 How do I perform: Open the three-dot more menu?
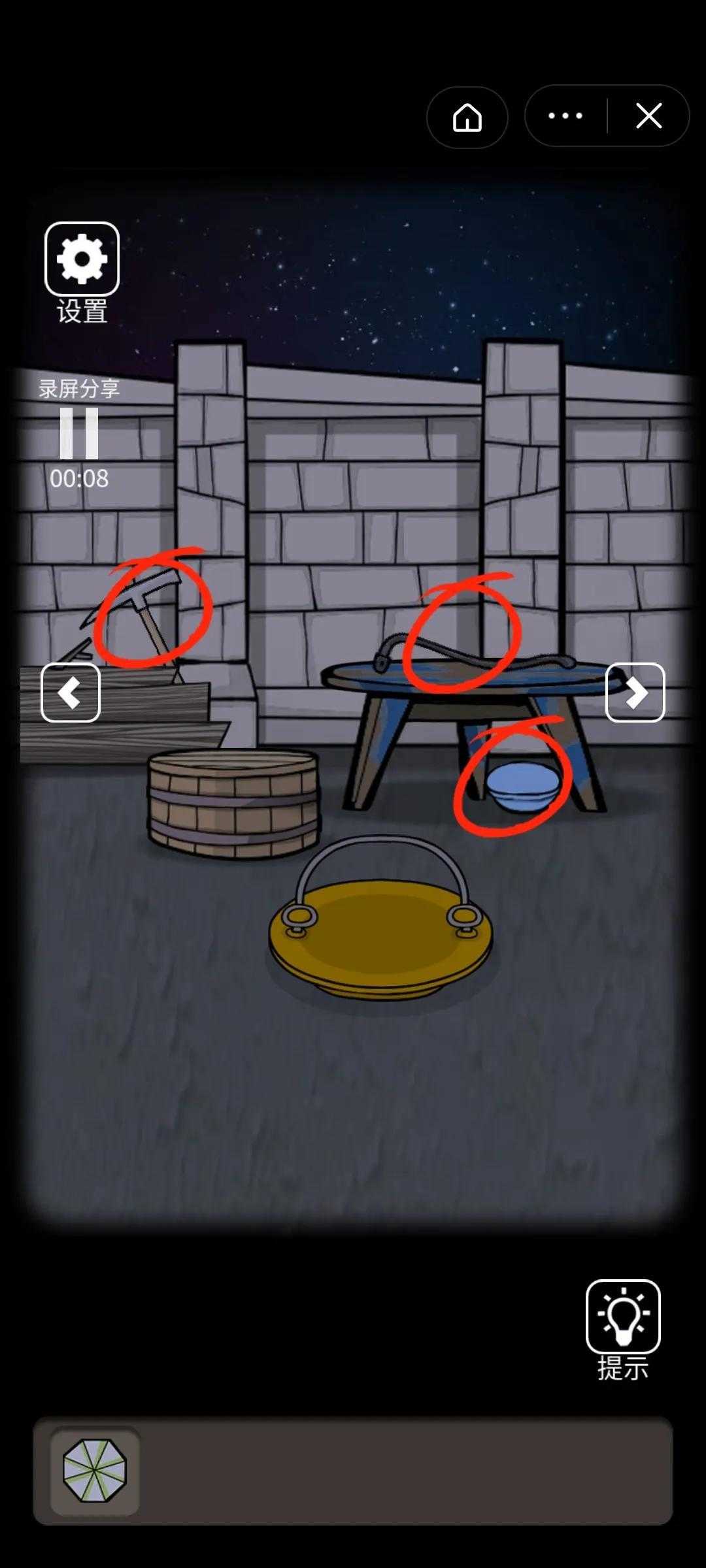click(565, 116)
